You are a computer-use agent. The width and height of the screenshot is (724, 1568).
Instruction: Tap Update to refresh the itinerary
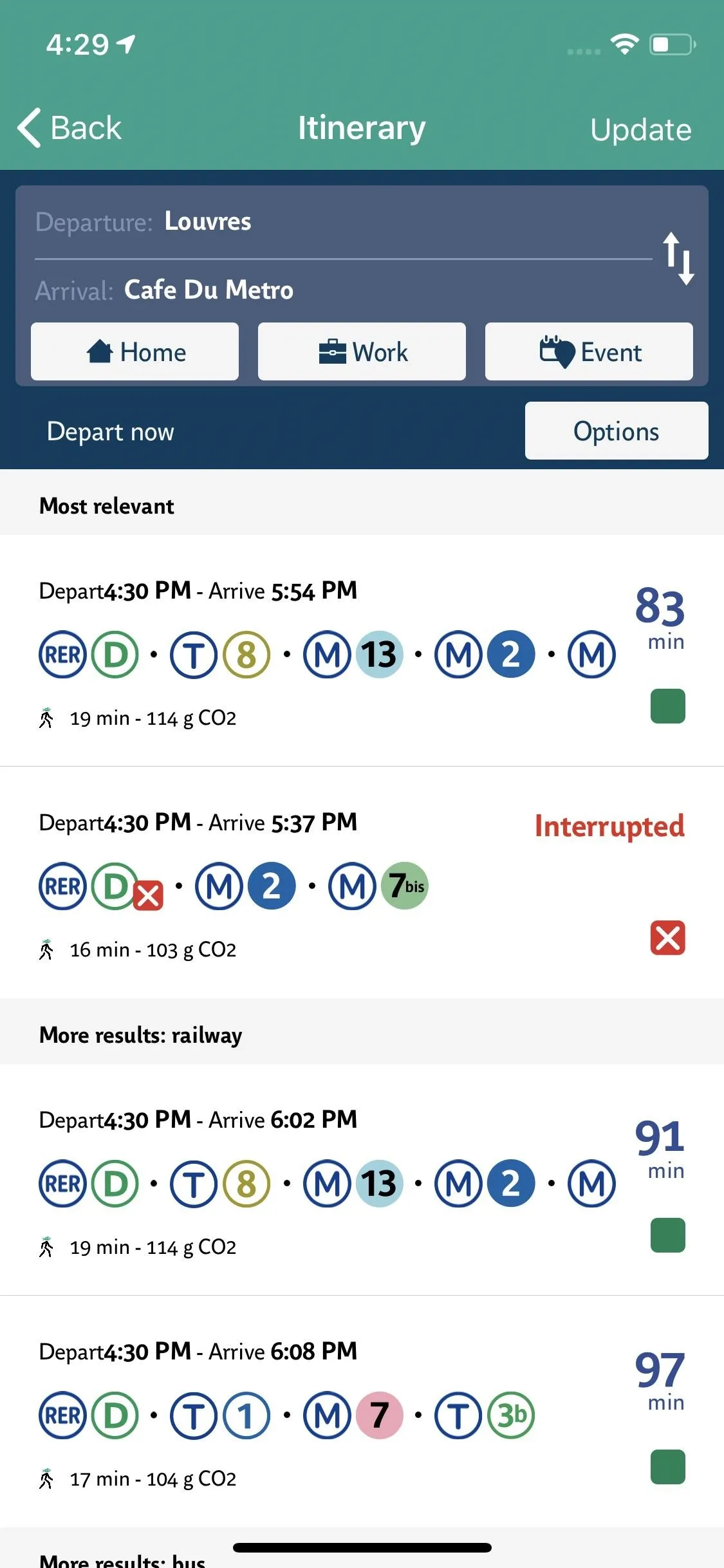coord(640,129)
